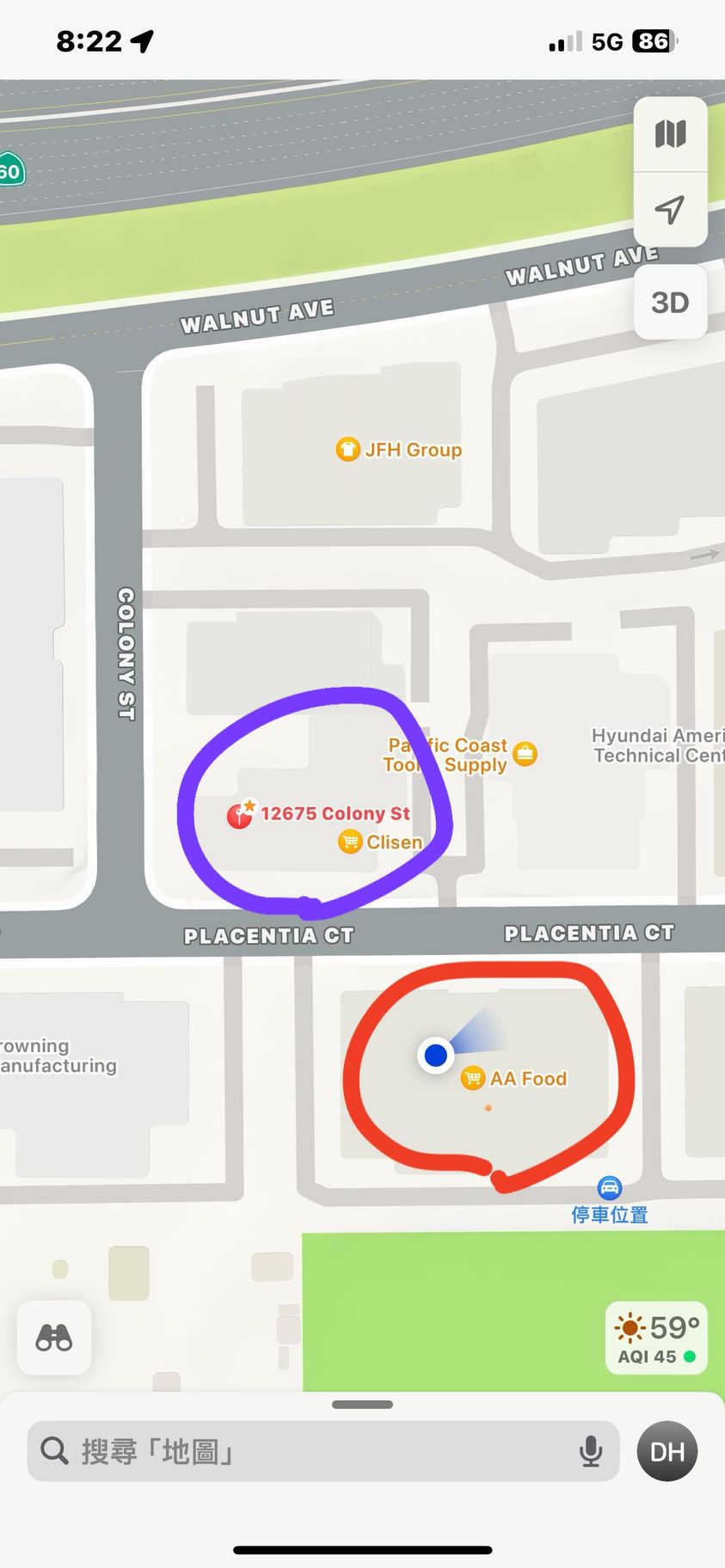
Task: Open weather and AQI widget
Action: click(x=656, y=1339)
